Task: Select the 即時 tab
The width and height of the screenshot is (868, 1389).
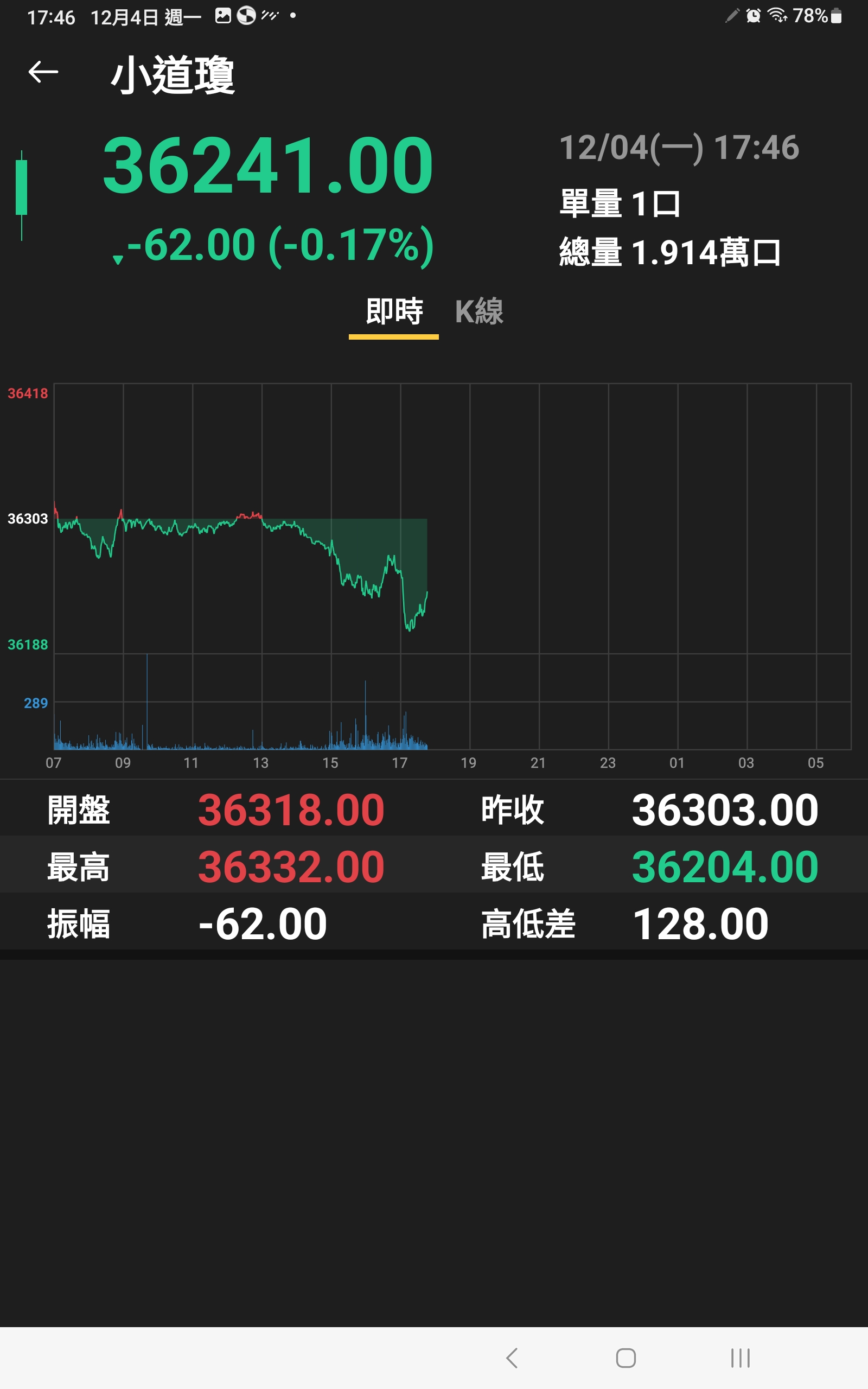Action: tap(394, 311)
